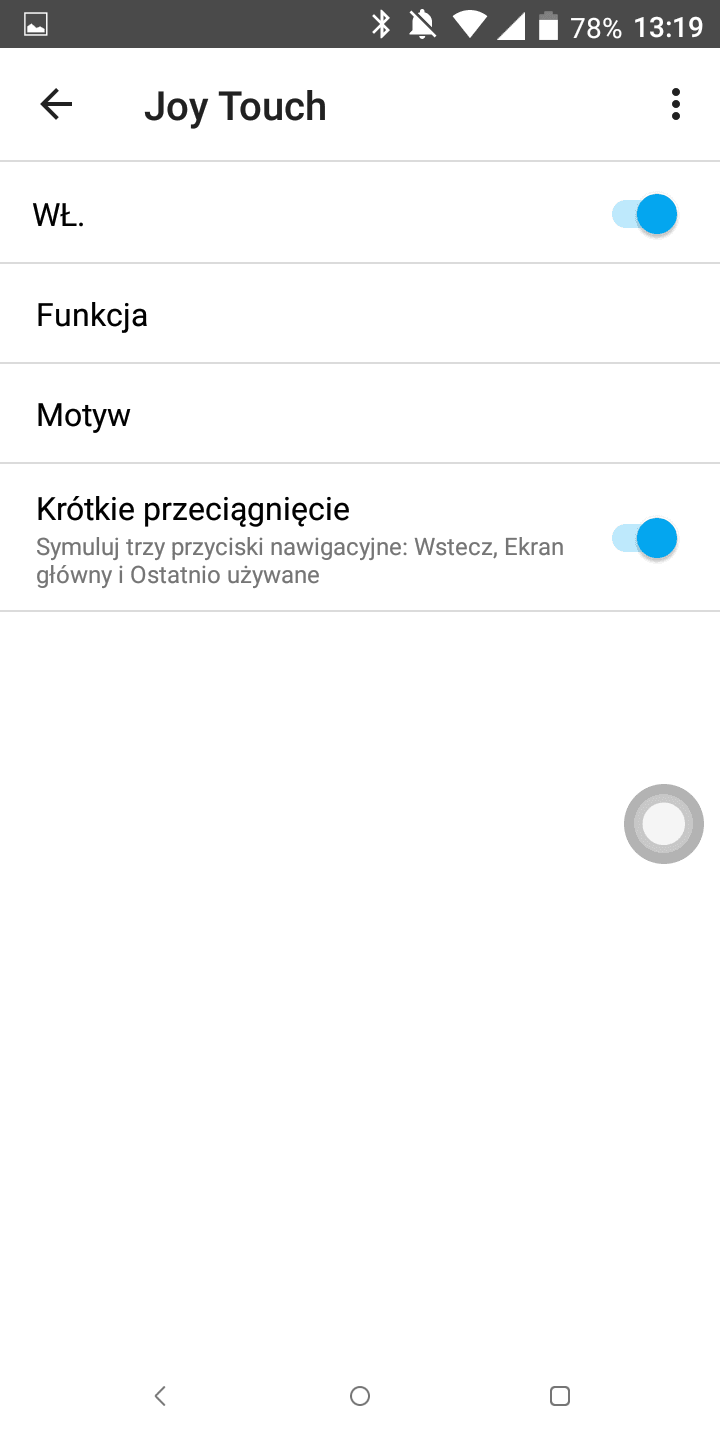Viewport: 720px width, 1440px height.
Task: Turn off the WŁ. Joy Touch switch
Action: pyautogui.click(x=645, y=214)
